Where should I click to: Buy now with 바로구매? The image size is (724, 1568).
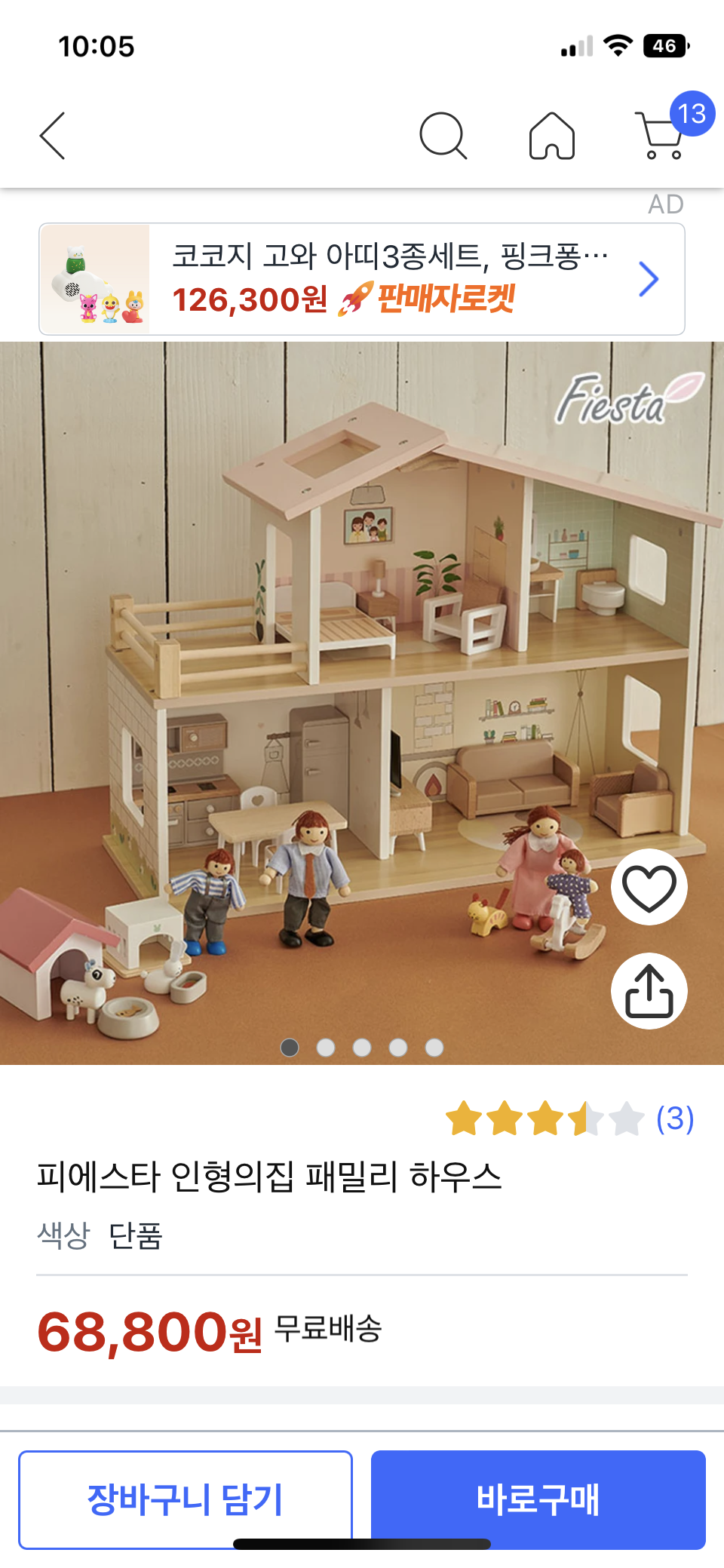[x=538, y=1498]
